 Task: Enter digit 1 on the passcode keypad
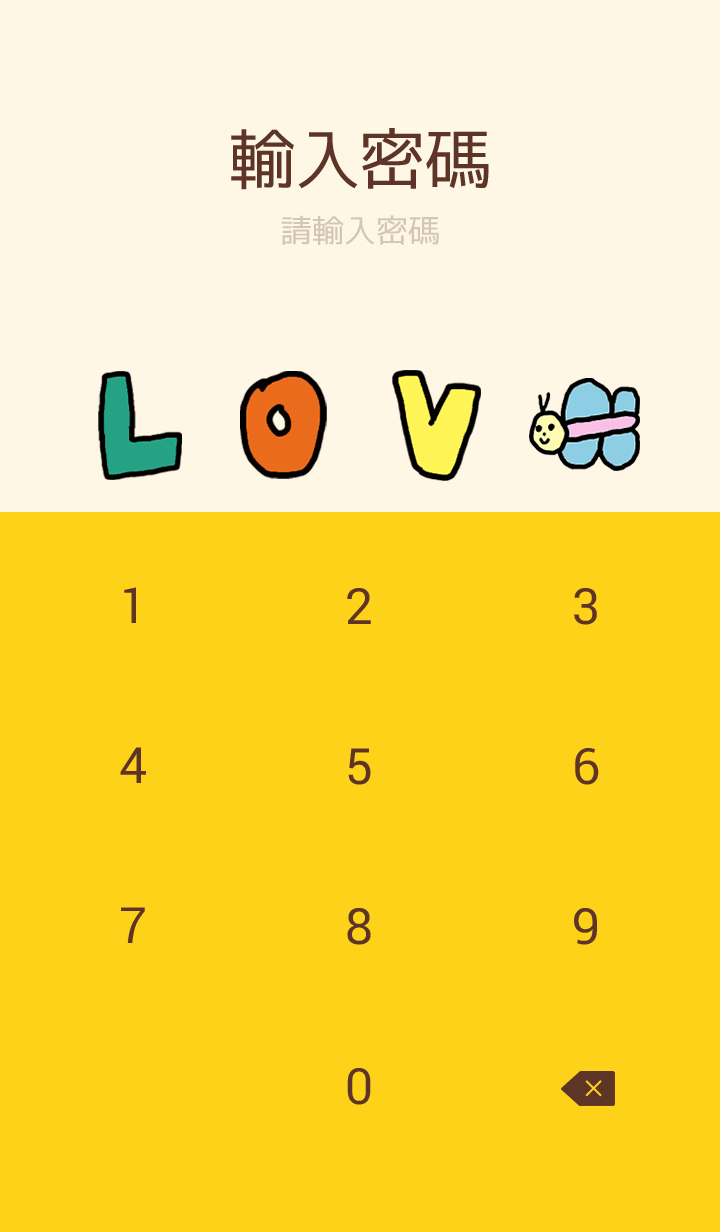pos(132,607)
